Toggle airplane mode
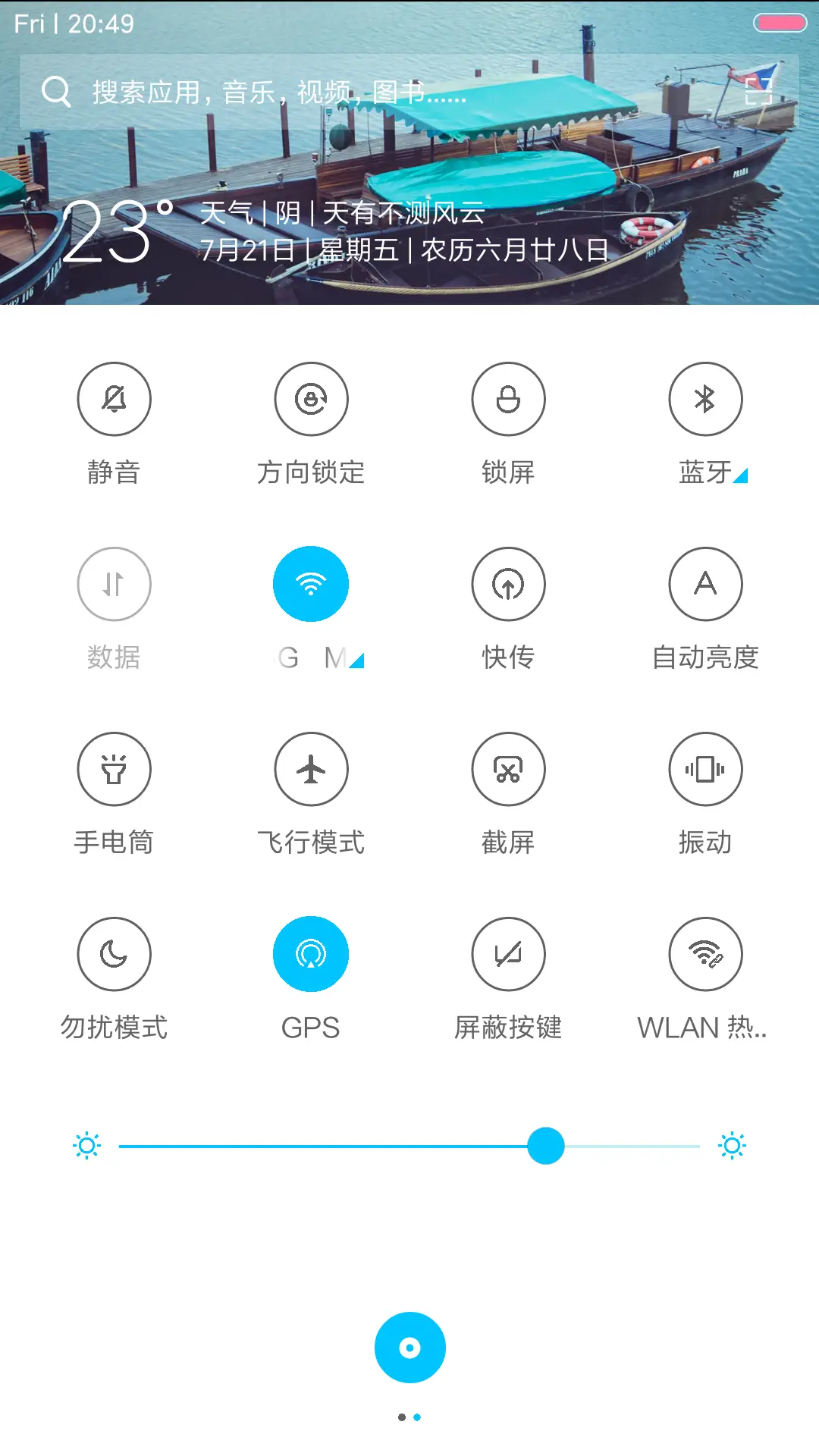The height and width of the screenshot is (1456, 819). click(x=311, y=768)
